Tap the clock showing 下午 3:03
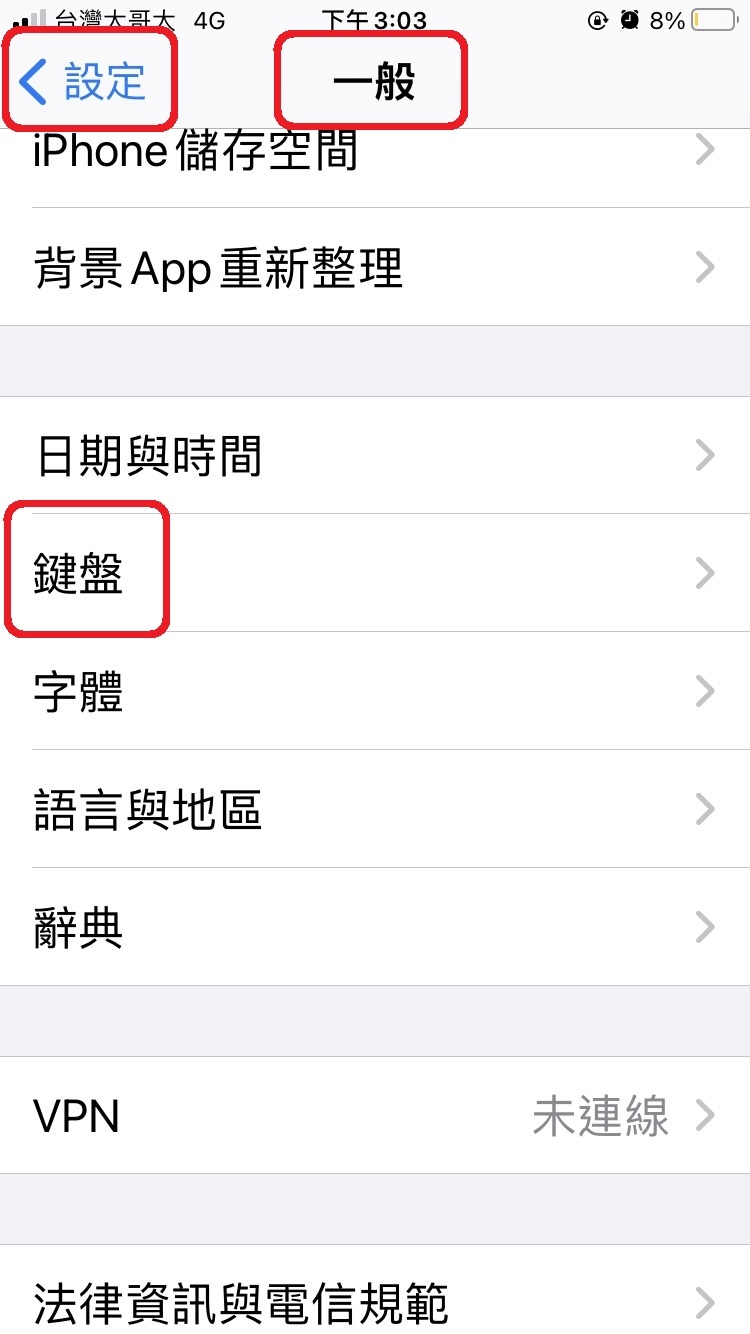This screenshot has width=750, height=1334. click(x=374, y=15)
